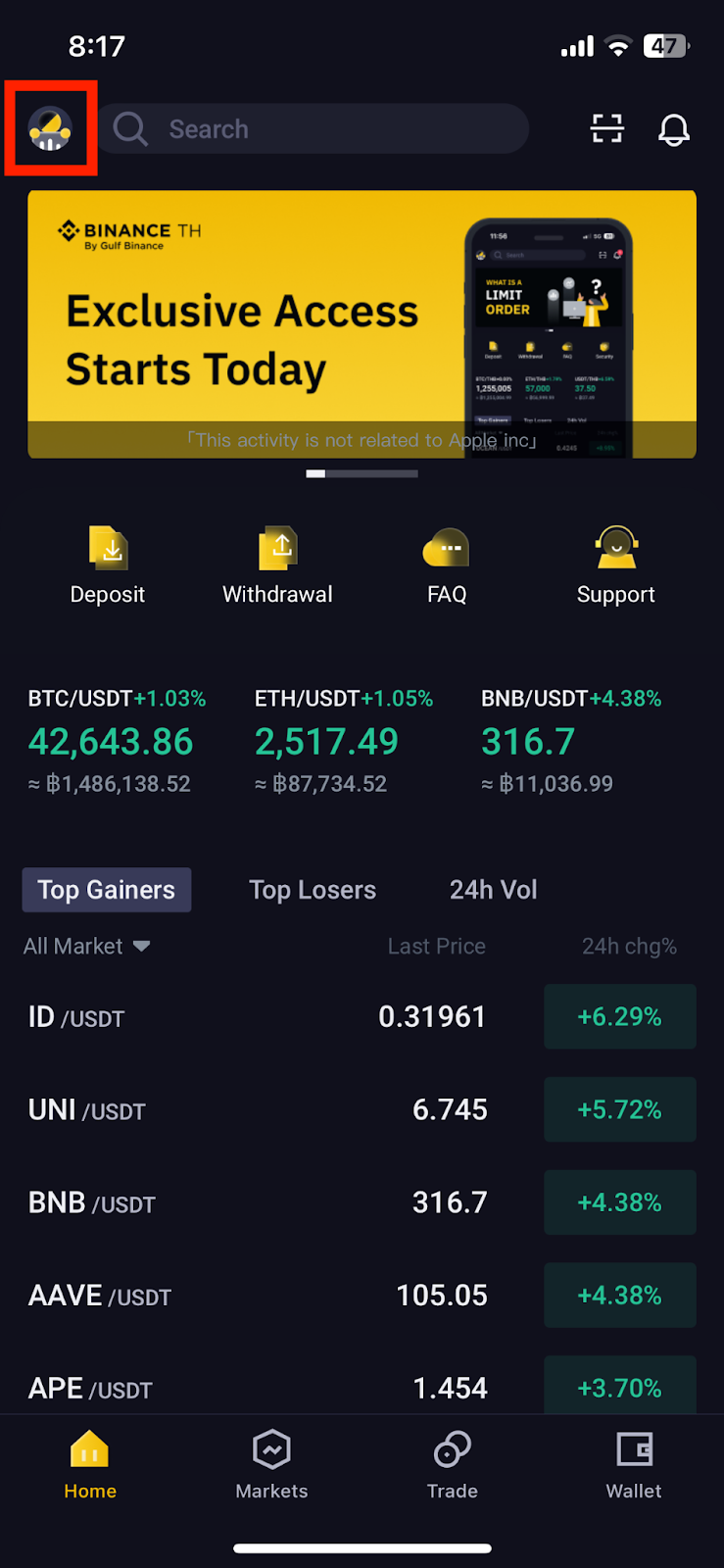The image size is (724, 1568).
Task: Open profile via the avatar icon
Action: (x=50, y=128)
